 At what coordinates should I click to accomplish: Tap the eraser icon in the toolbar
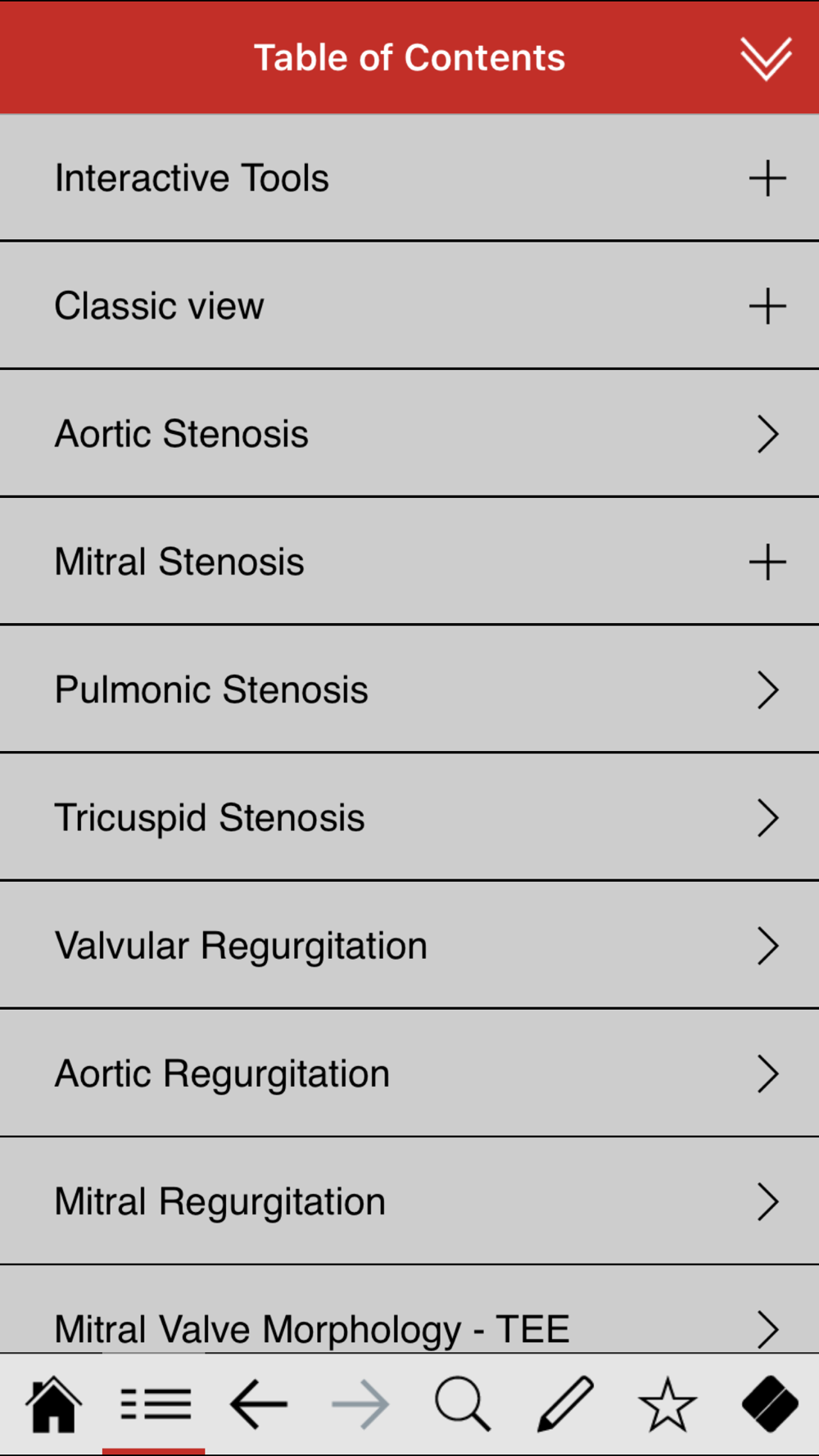coord(770,1404)
